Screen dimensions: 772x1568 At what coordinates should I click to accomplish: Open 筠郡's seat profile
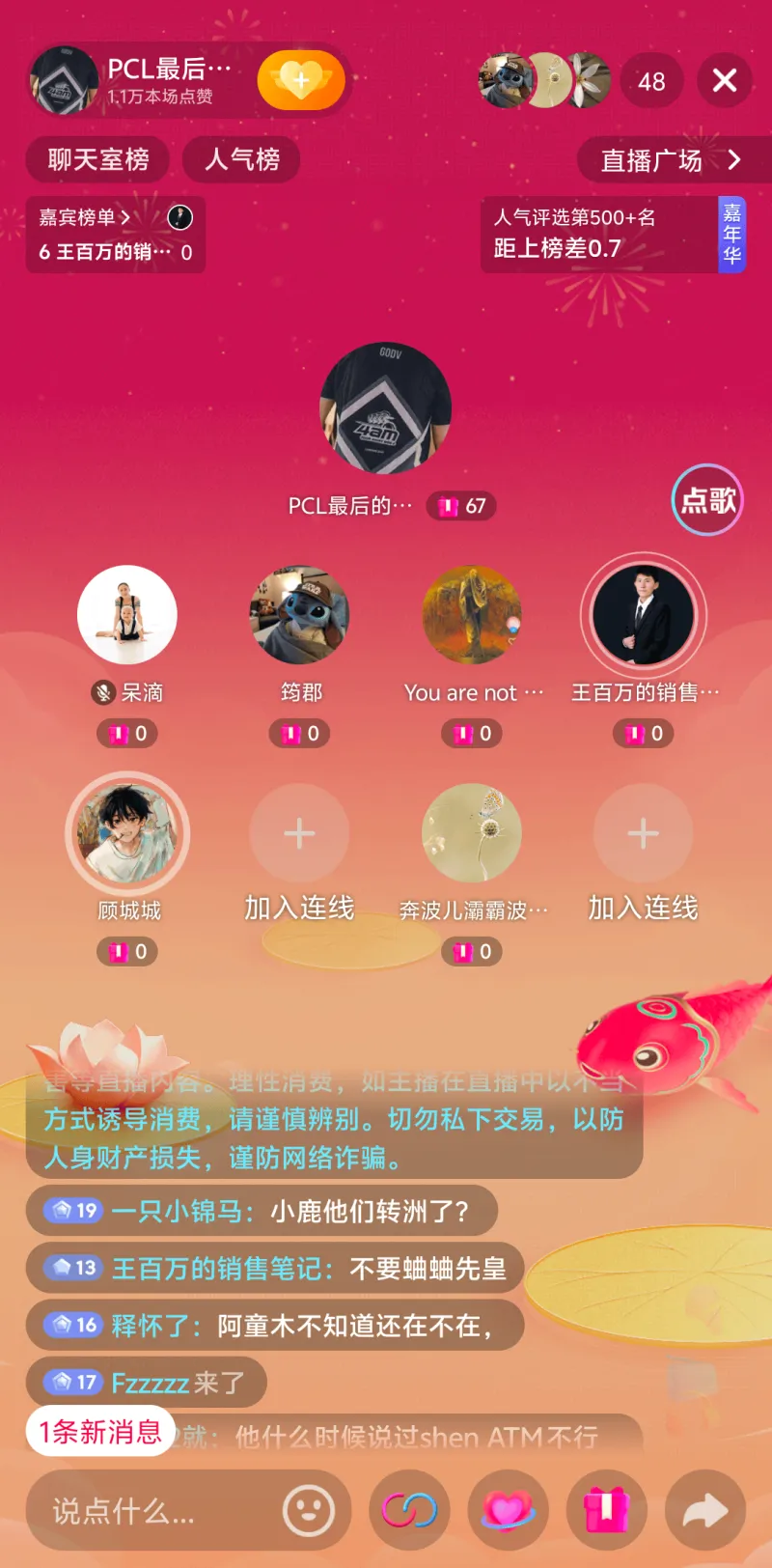pos(300,615)
